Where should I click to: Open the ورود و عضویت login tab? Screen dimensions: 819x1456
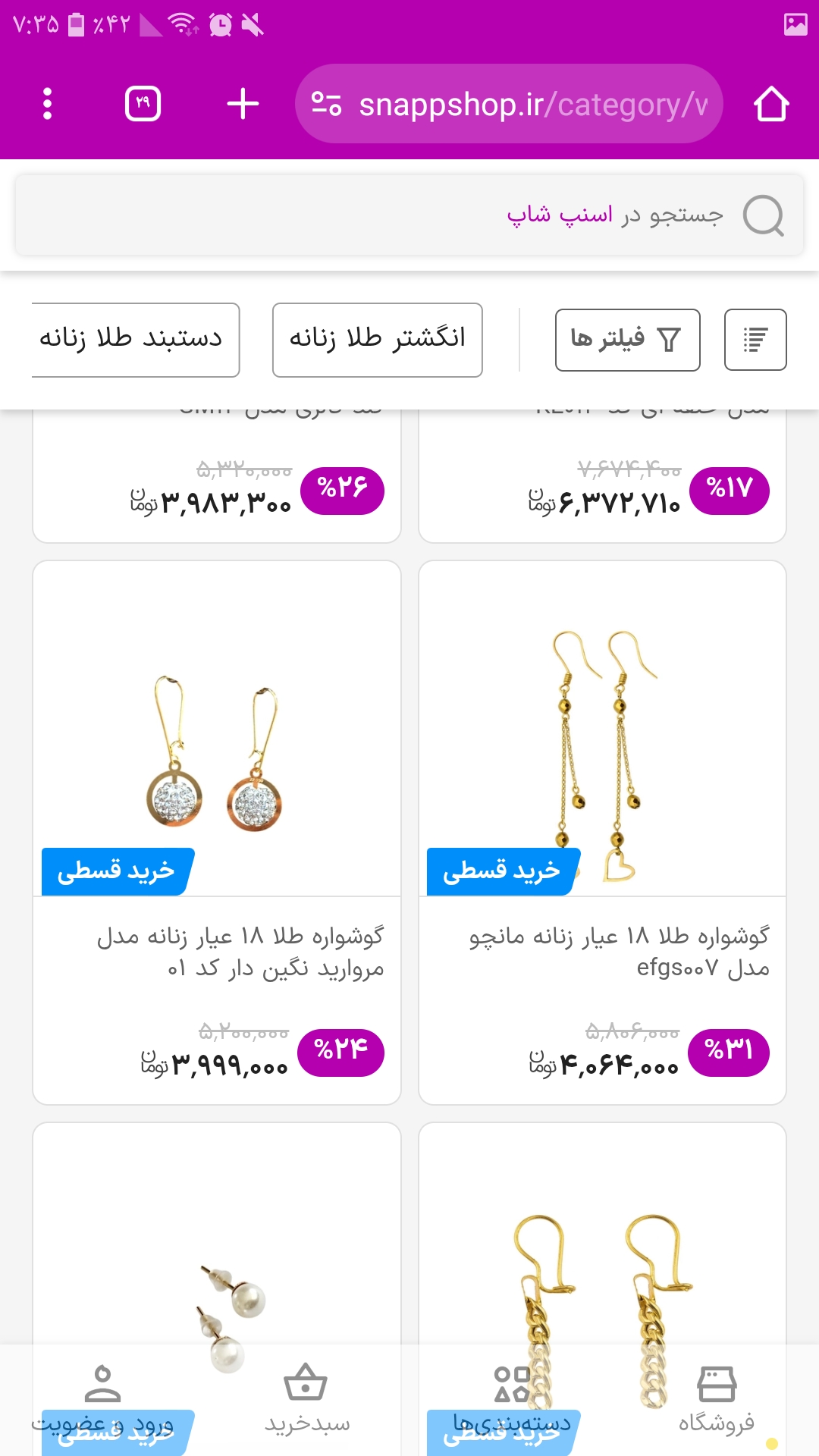tap(102, 1399)
